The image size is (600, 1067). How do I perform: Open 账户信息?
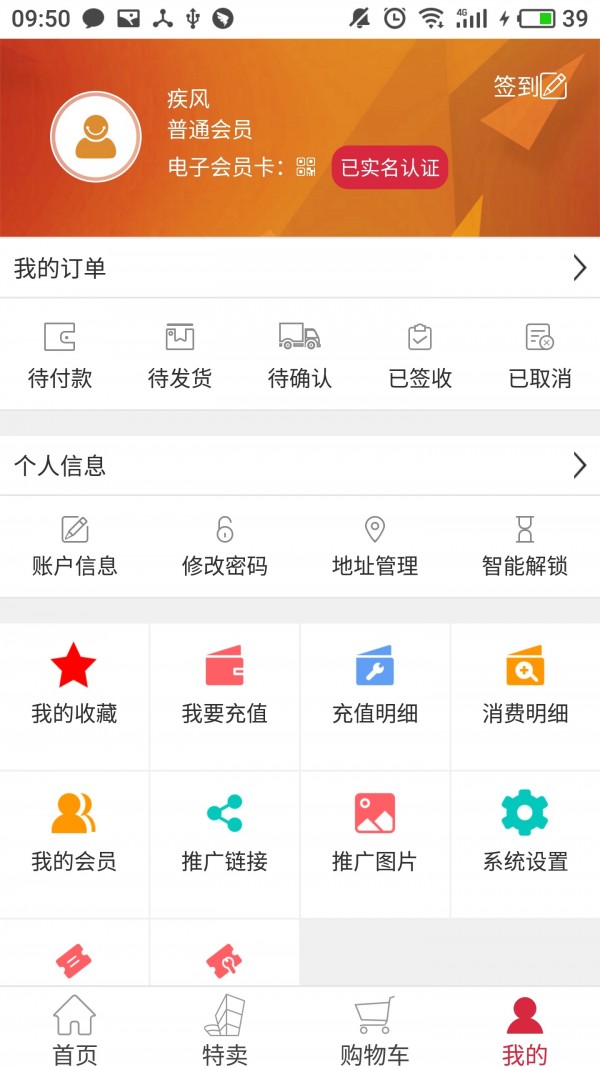tap(75, 546)
